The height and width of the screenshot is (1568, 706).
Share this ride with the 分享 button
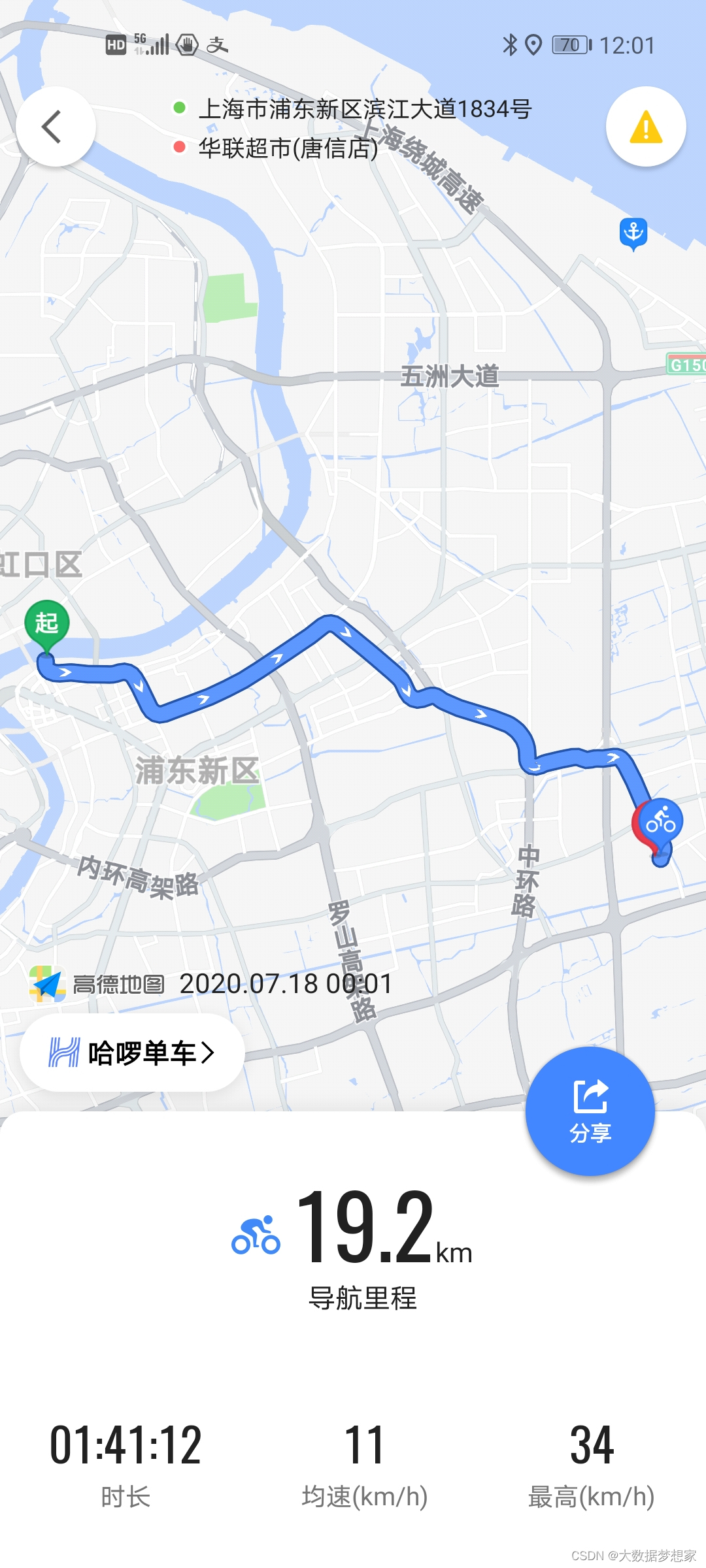pos(590,1111)
